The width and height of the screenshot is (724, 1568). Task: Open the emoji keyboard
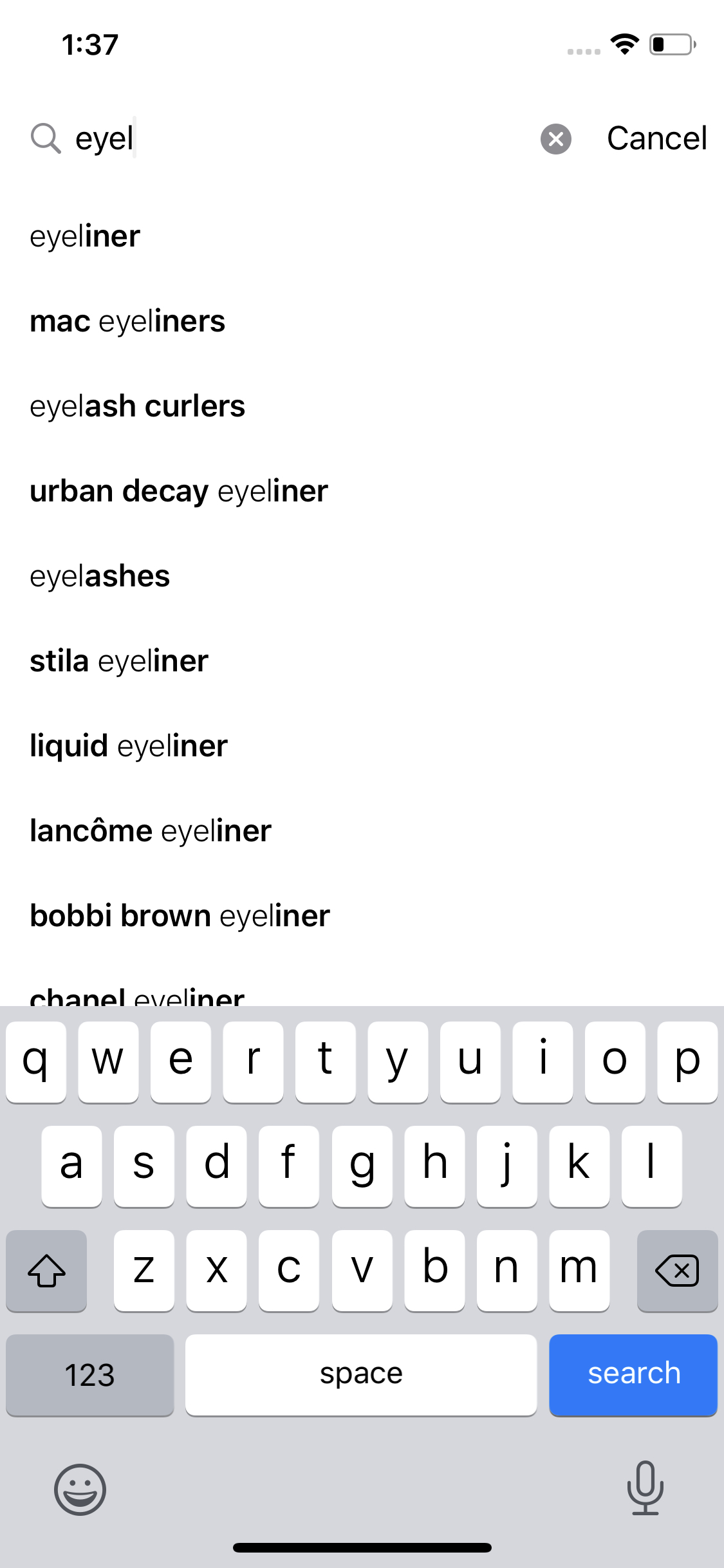pos(79,1489)
